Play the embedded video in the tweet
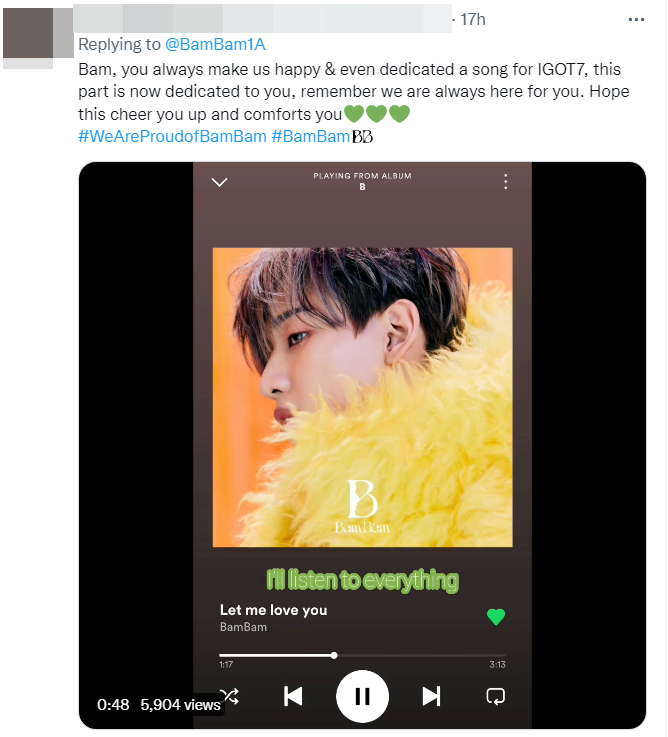The height and width of the screenshot is (737, 668). 362,445
